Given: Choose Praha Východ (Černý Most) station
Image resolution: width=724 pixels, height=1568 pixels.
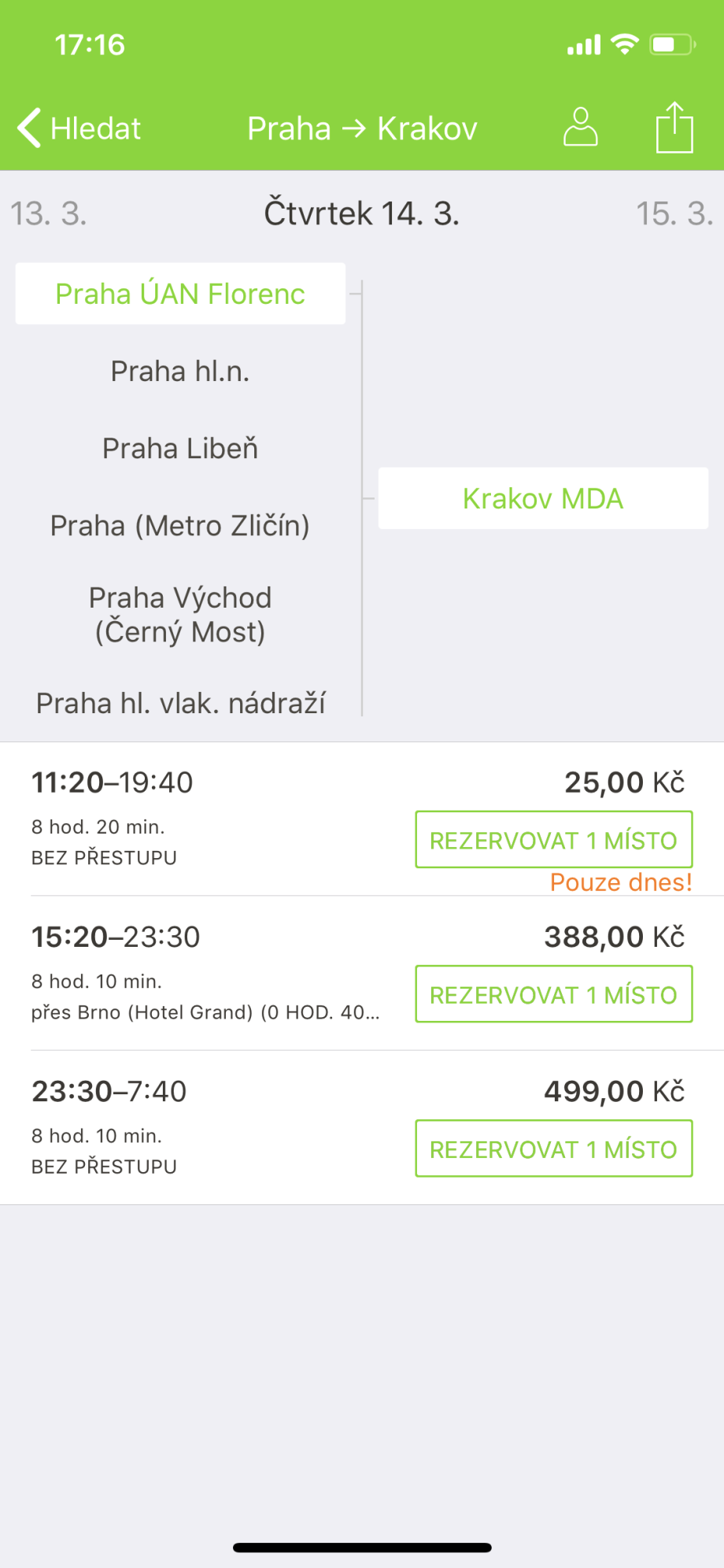Looking at the screenshot, I should (x=180, y=615).
